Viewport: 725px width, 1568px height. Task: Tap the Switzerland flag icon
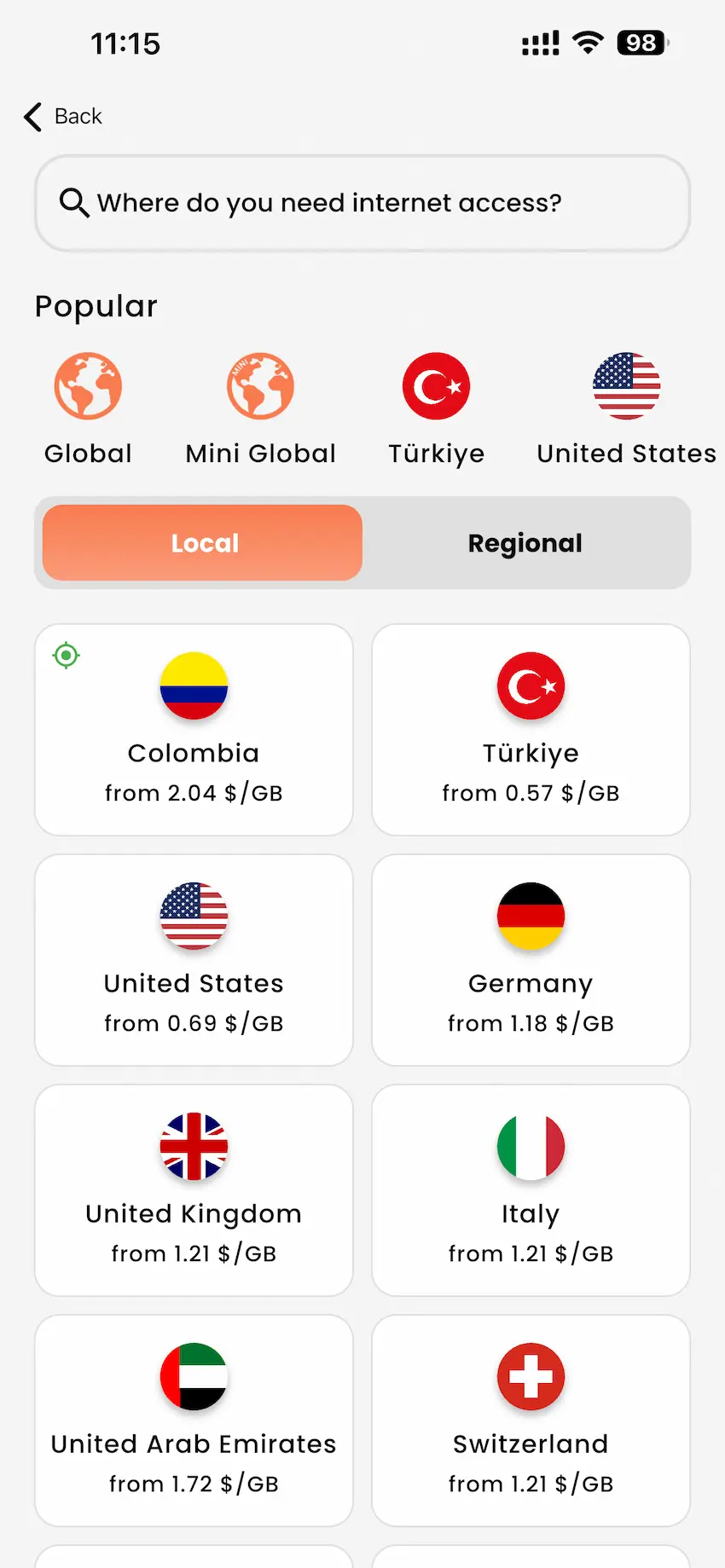(531, 1377)
